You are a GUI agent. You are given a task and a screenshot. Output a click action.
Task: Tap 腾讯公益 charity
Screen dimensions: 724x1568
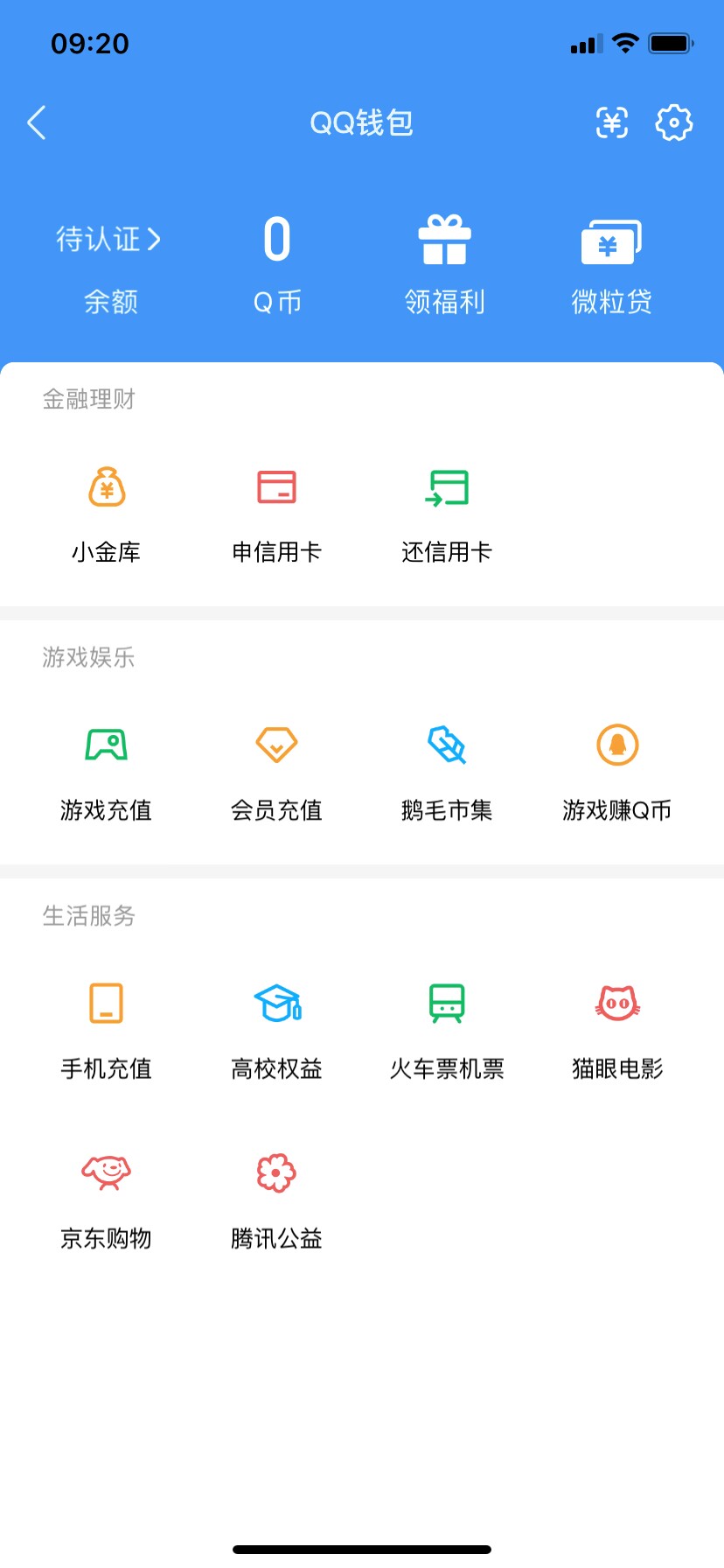tap(276, 1199)
